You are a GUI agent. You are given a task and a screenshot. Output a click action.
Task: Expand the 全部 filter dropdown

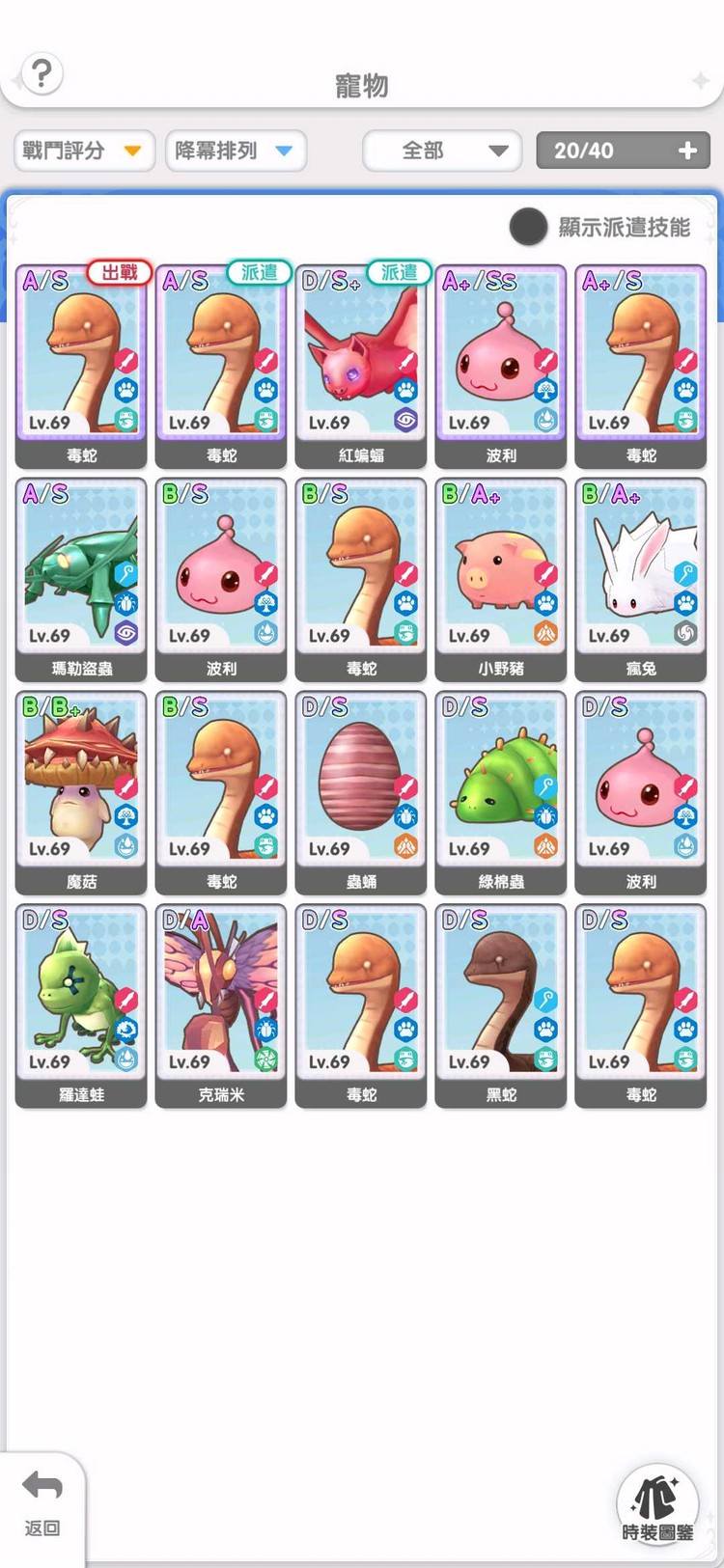(x=442, y=151)
